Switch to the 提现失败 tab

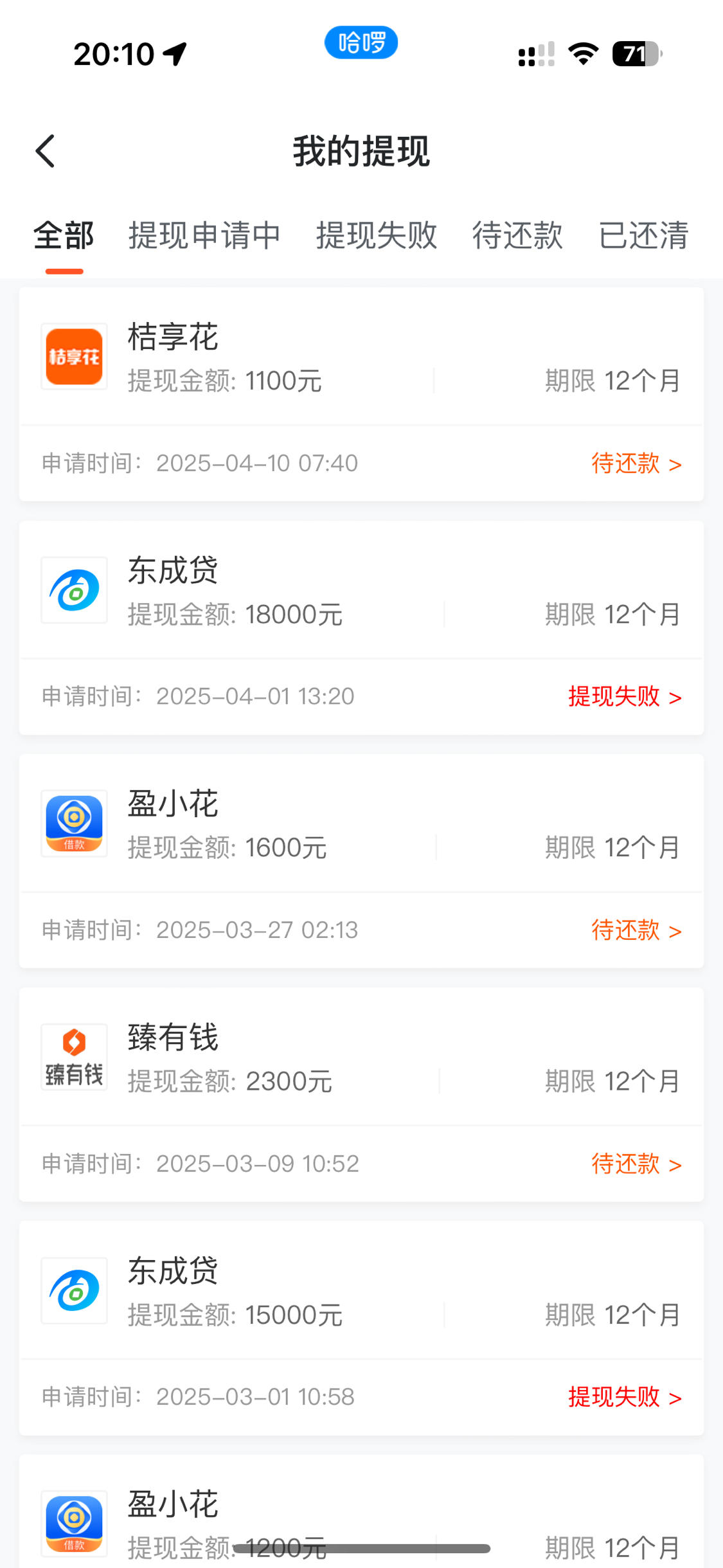pos(377,235)
